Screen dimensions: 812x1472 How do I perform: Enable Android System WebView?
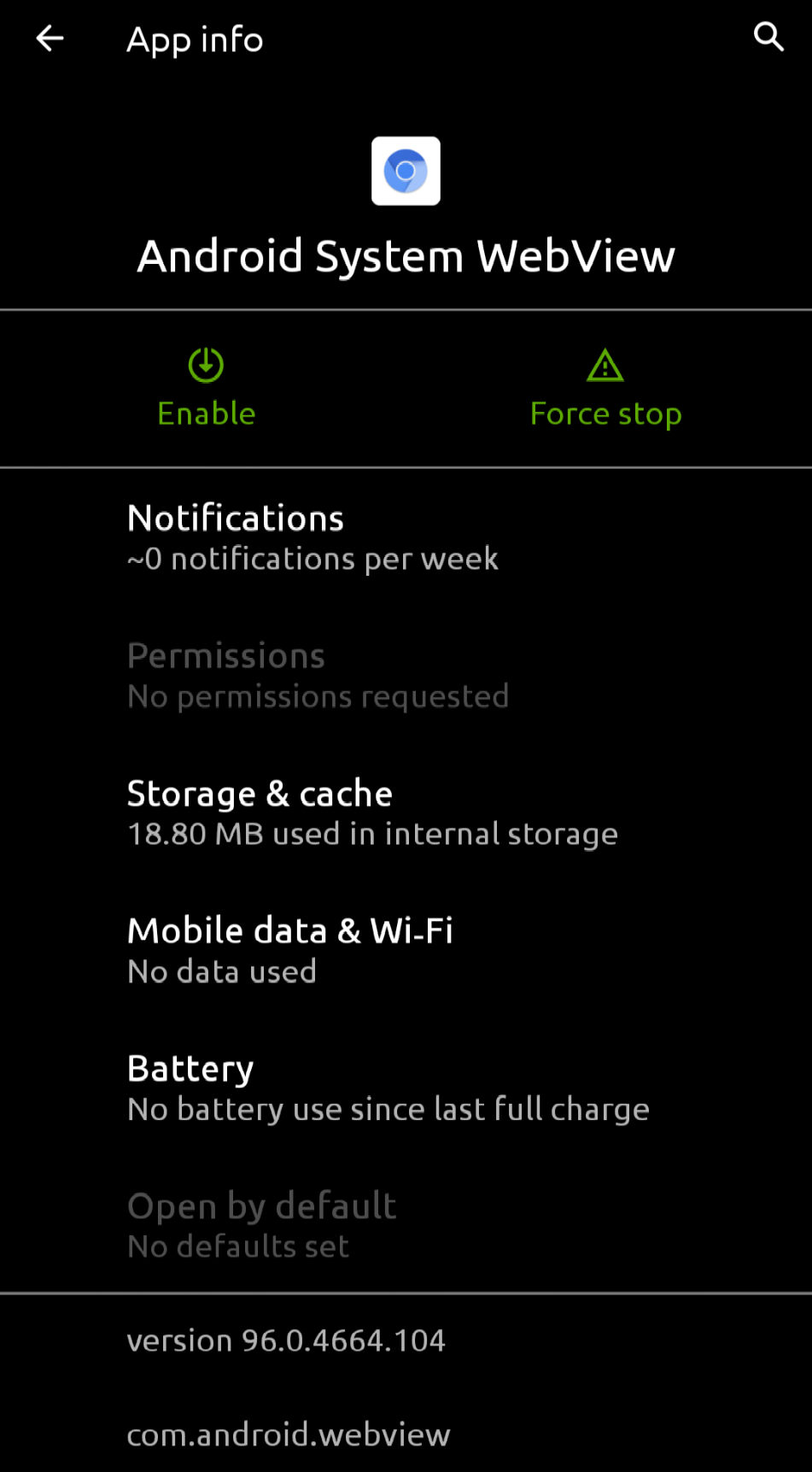pyautogui.click(x=206, y=389)
